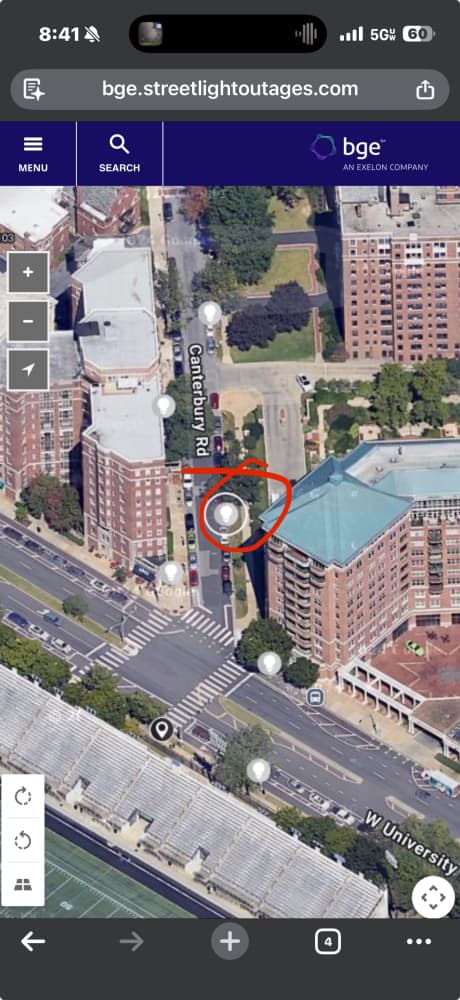The height and width of the screenshot is (1000, 460).
Task: Zoom in on the map
Action: [x=28, y=272]
